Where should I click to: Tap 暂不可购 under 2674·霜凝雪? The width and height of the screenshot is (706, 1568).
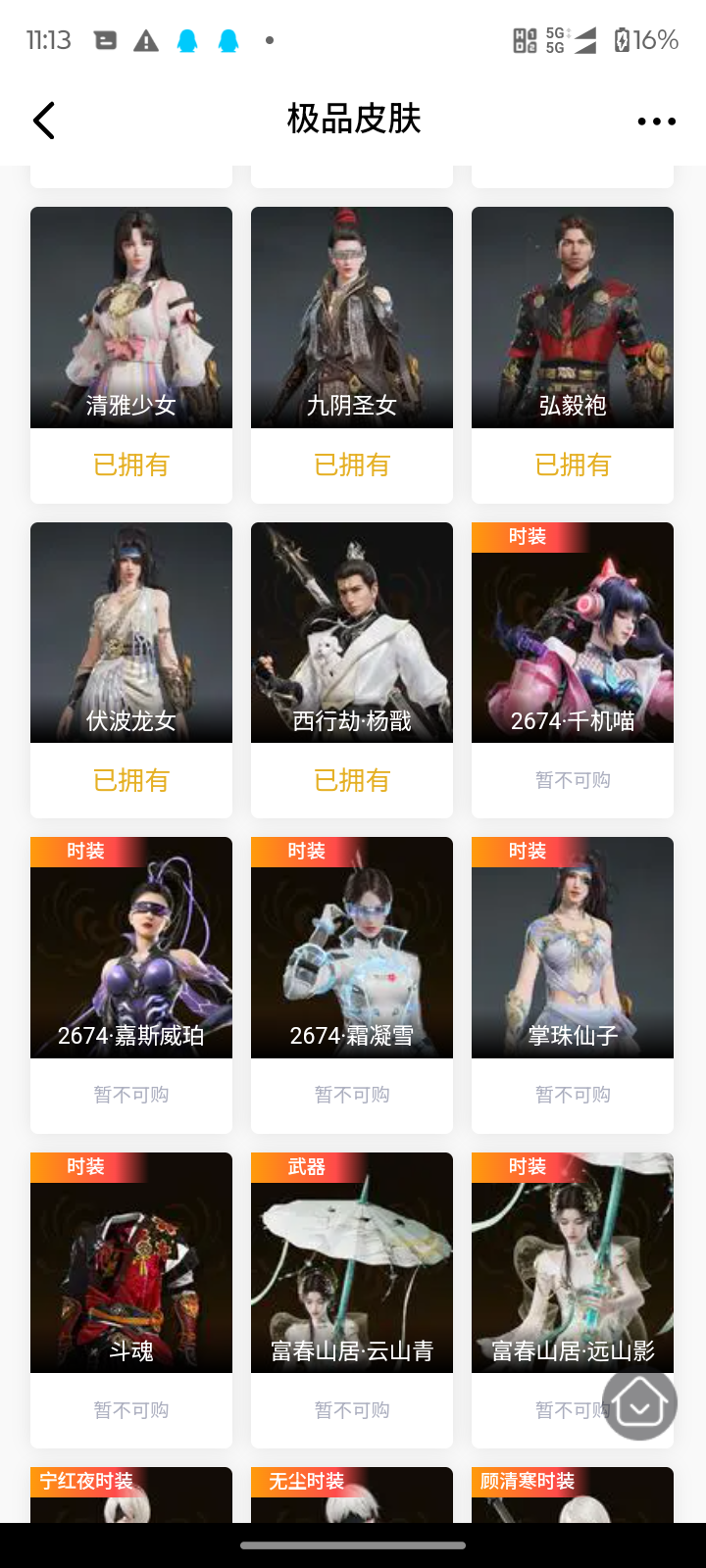coord(351,1095)
